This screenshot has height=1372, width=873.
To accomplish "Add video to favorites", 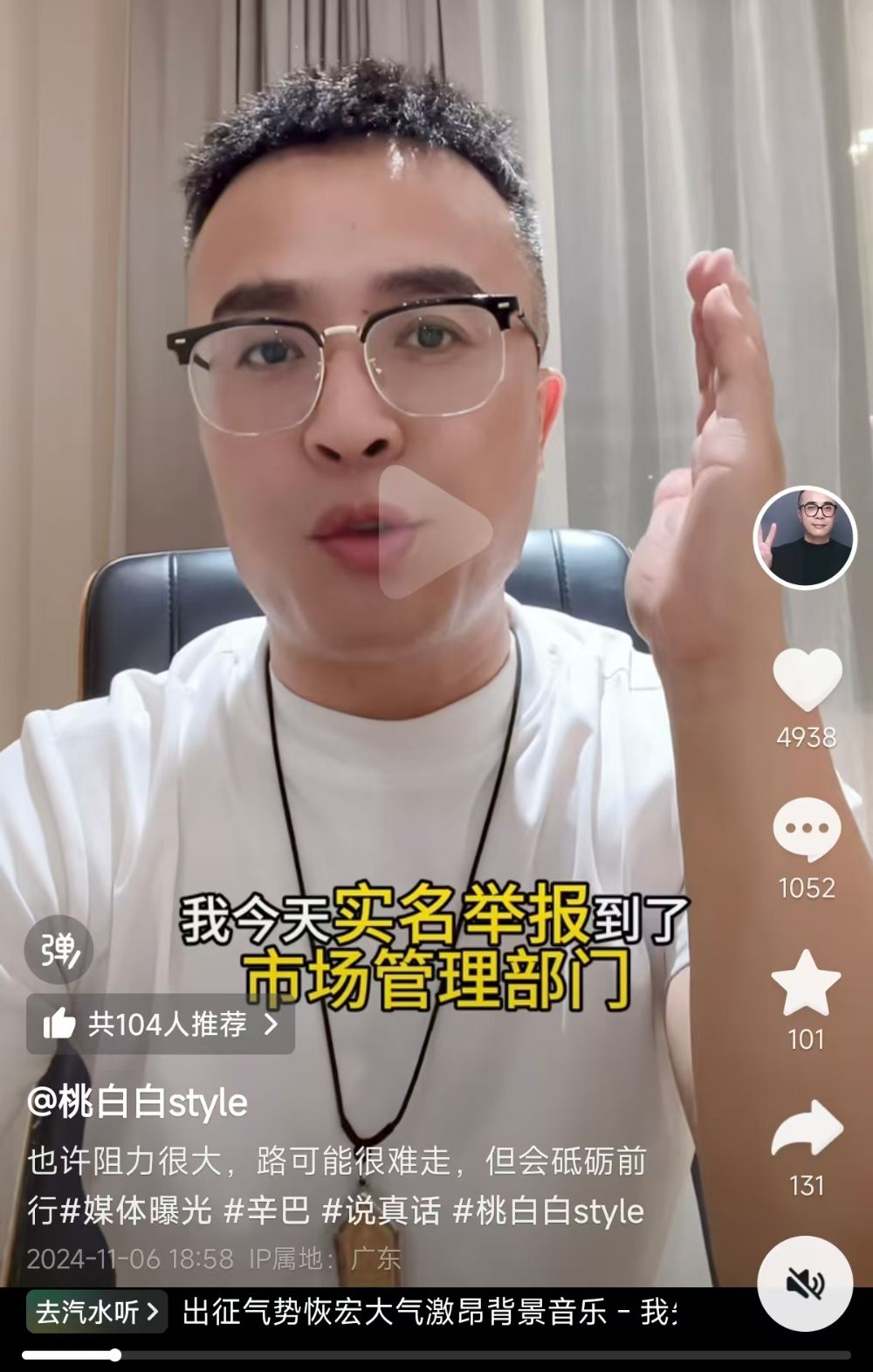I will [806, 982].
